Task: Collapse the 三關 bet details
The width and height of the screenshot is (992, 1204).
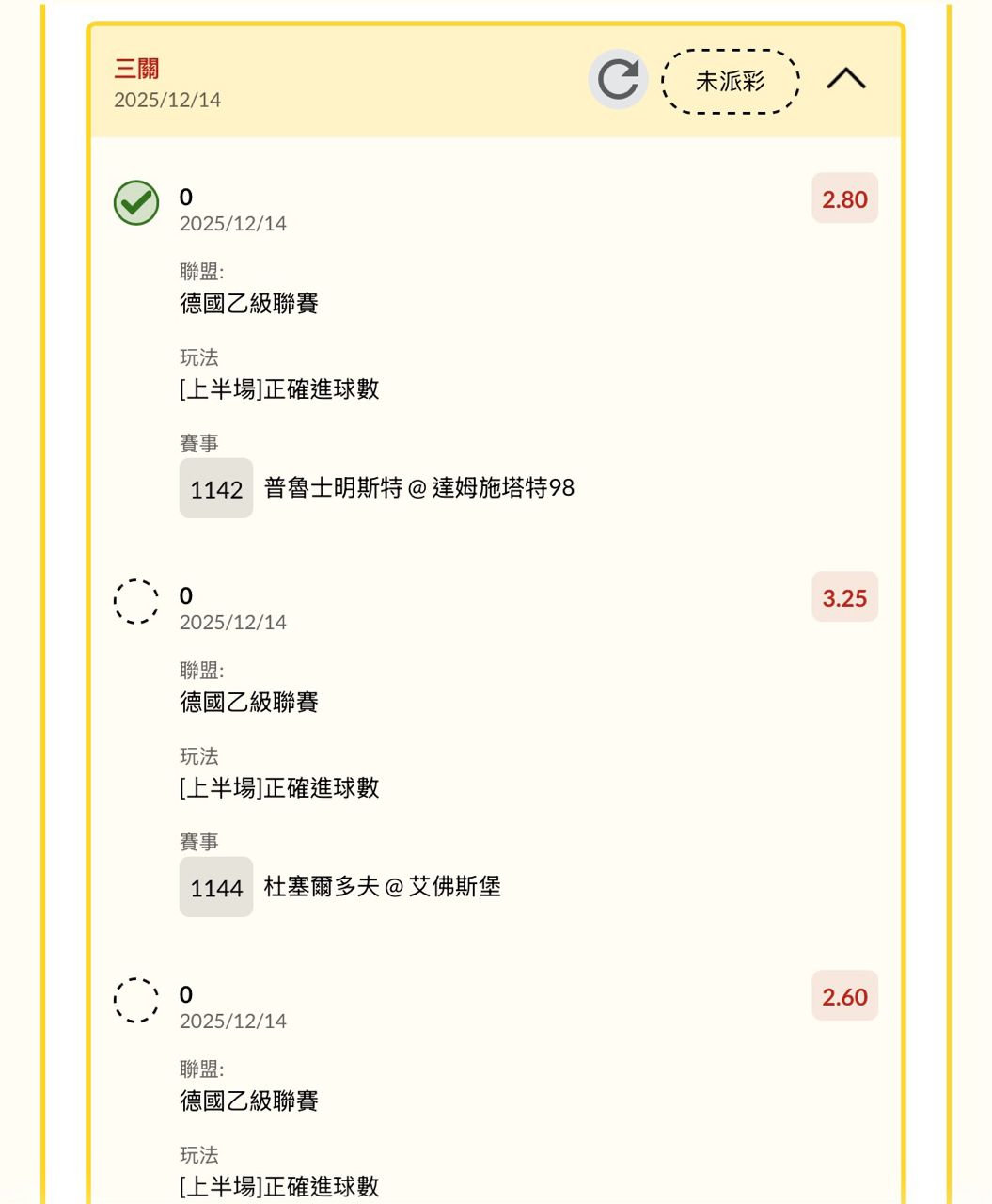Action: (845, 80)
